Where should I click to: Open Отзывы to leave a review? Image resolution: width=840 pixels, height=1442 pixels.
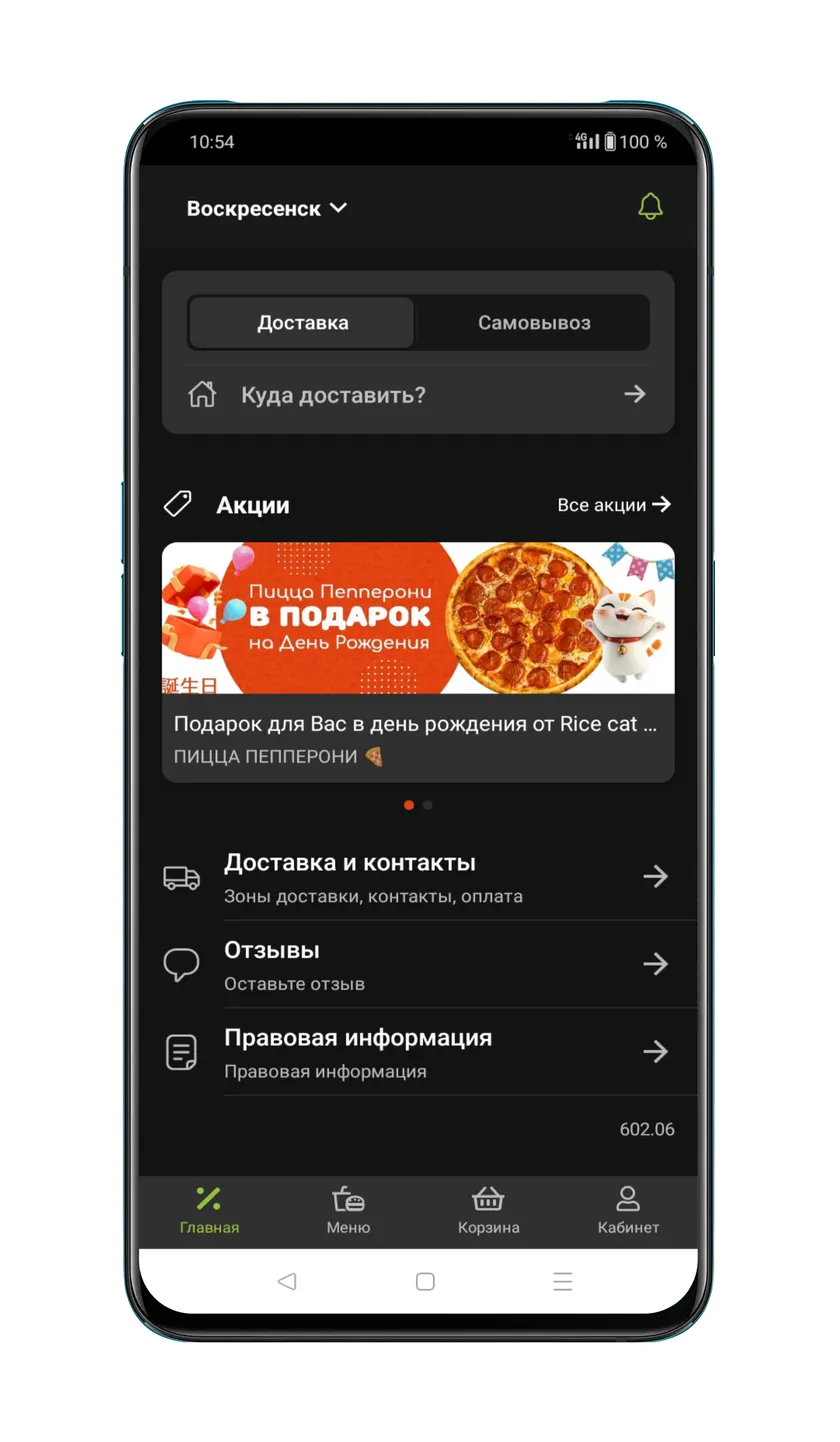click(418, 964)
